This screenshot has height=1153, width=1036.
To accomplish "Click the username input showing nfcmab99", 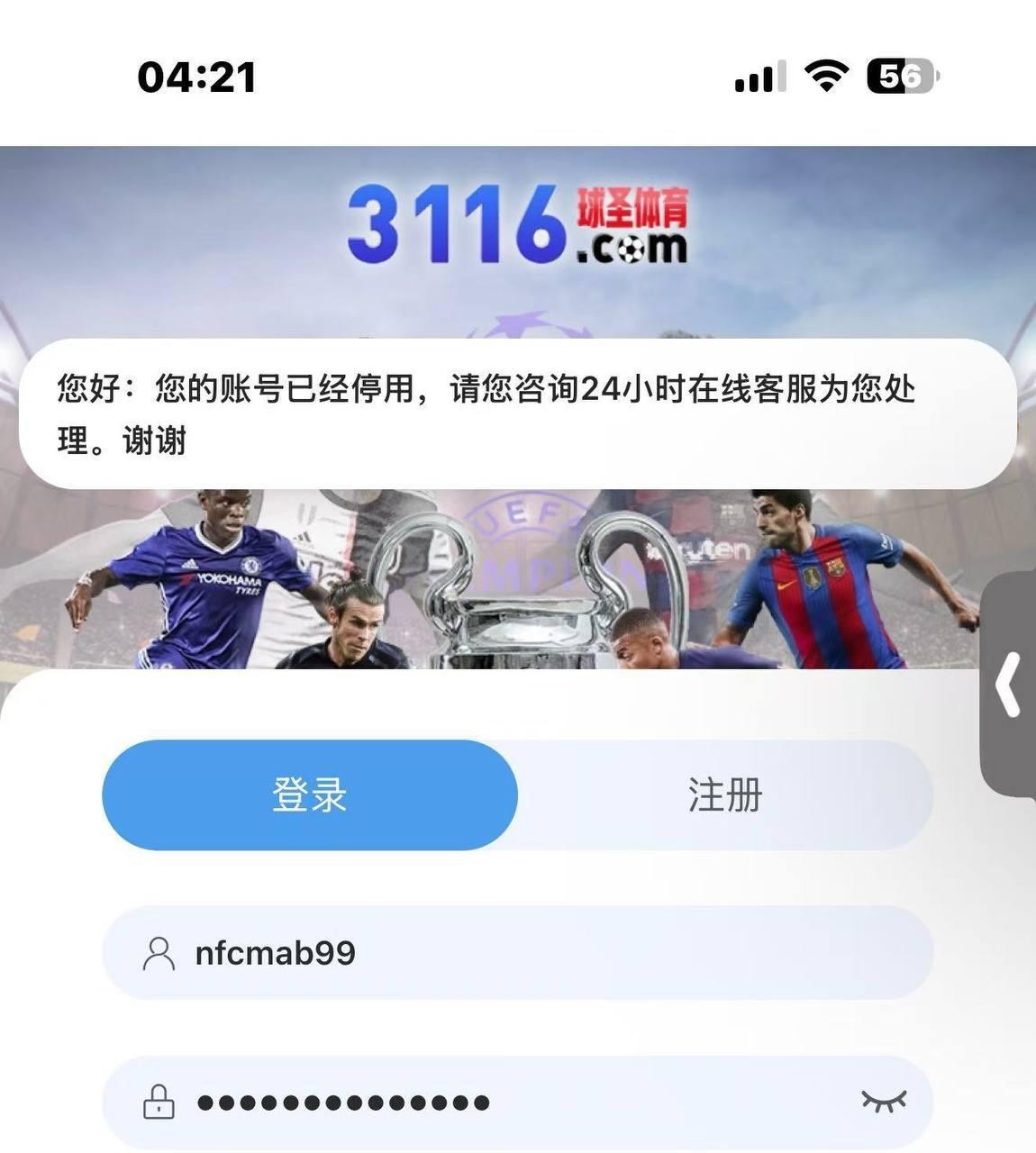I will (518, 952).
